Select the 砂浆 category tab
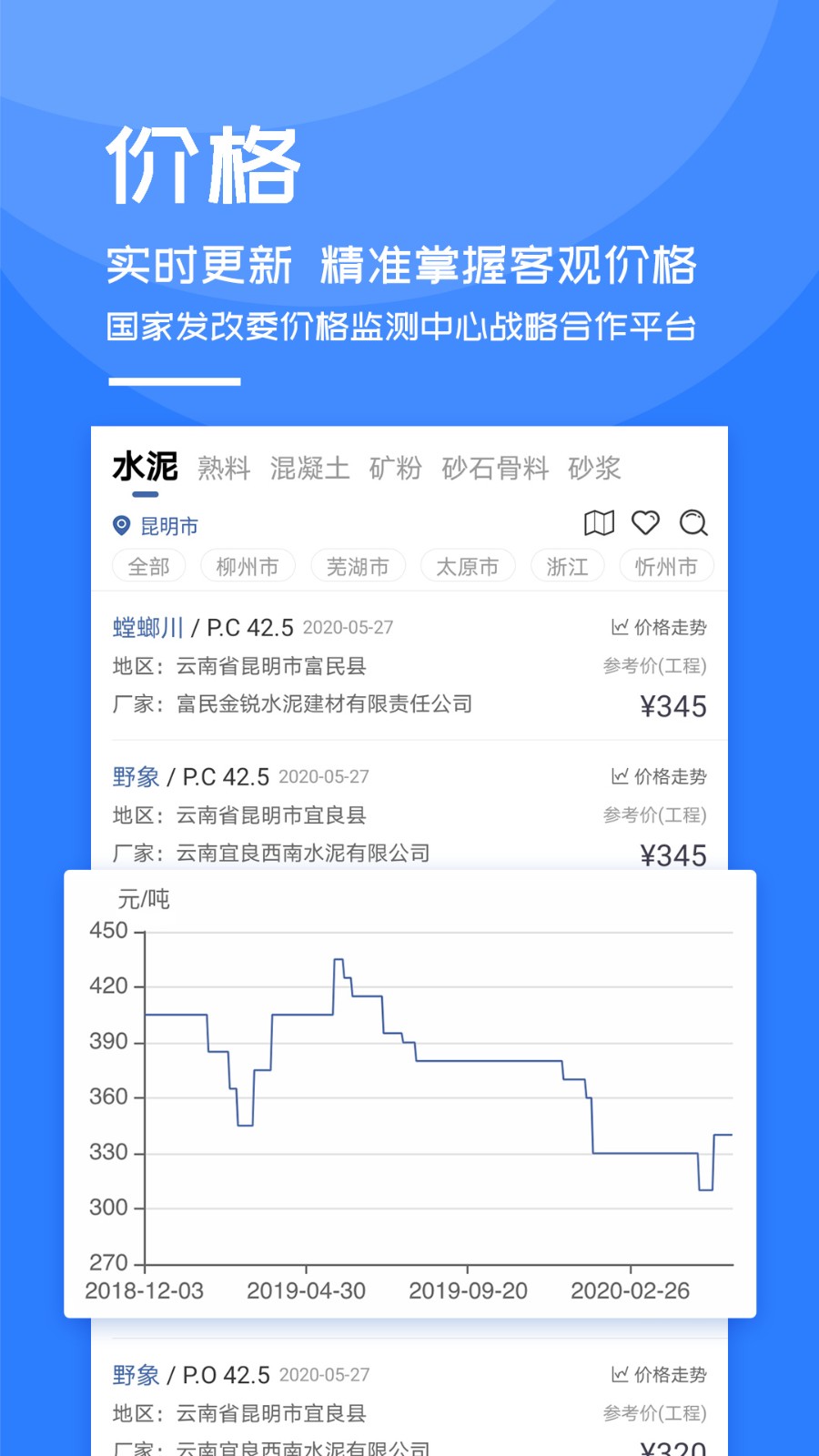Image resolution: width=819 pixels, height=1456 pixels. (x=594, y=469)
